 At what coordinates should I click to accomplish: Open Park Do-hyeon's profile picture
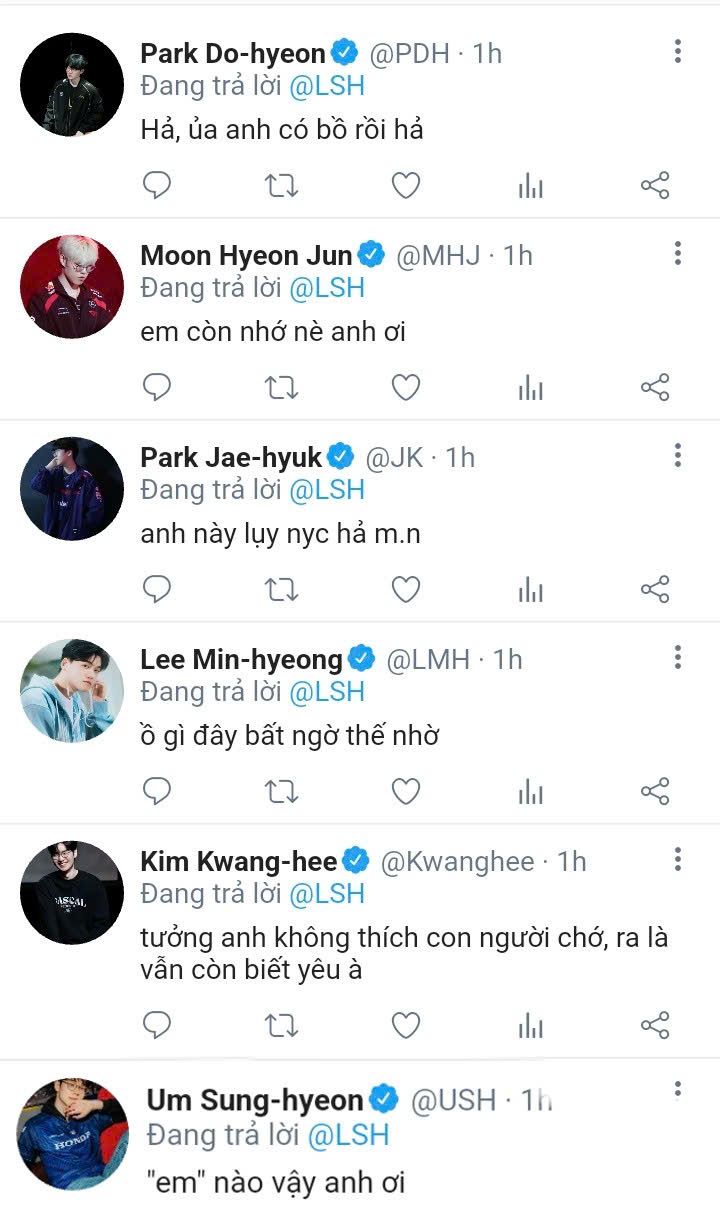click(x=71, y=85)
